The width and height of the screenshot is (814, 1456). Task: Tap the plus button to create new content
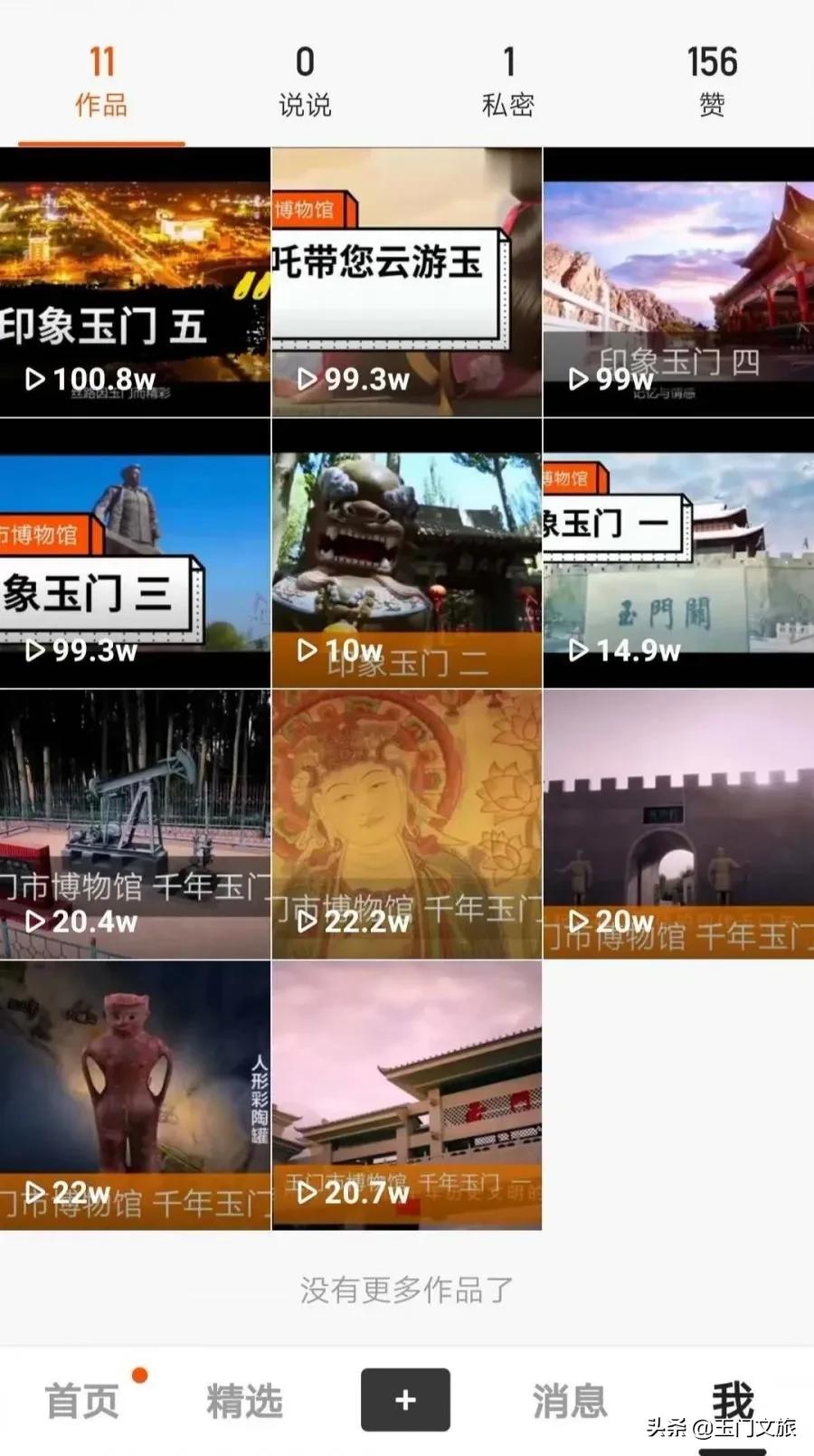[405, 1400]
